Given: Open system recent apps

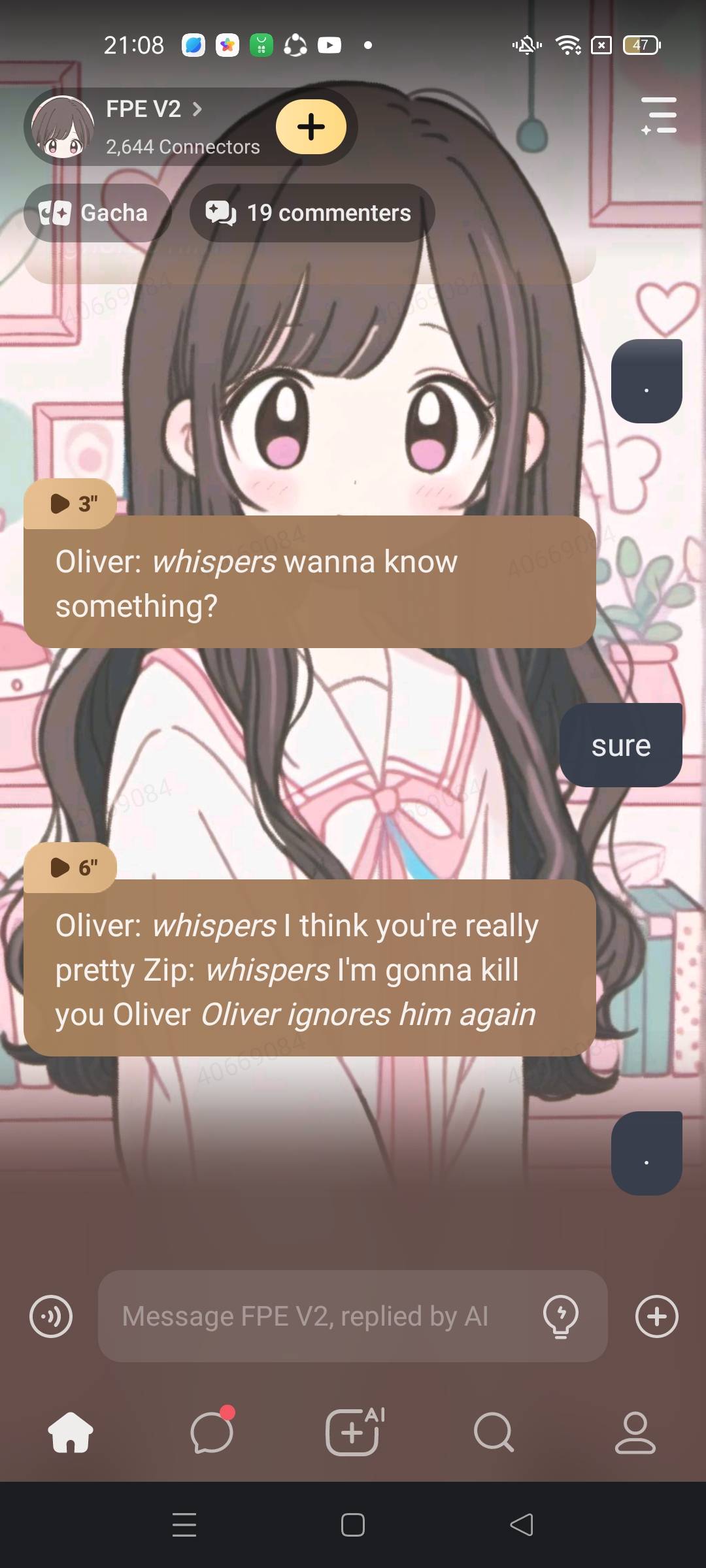Looking at the screenshot, I should click(x=184, y=1525).
